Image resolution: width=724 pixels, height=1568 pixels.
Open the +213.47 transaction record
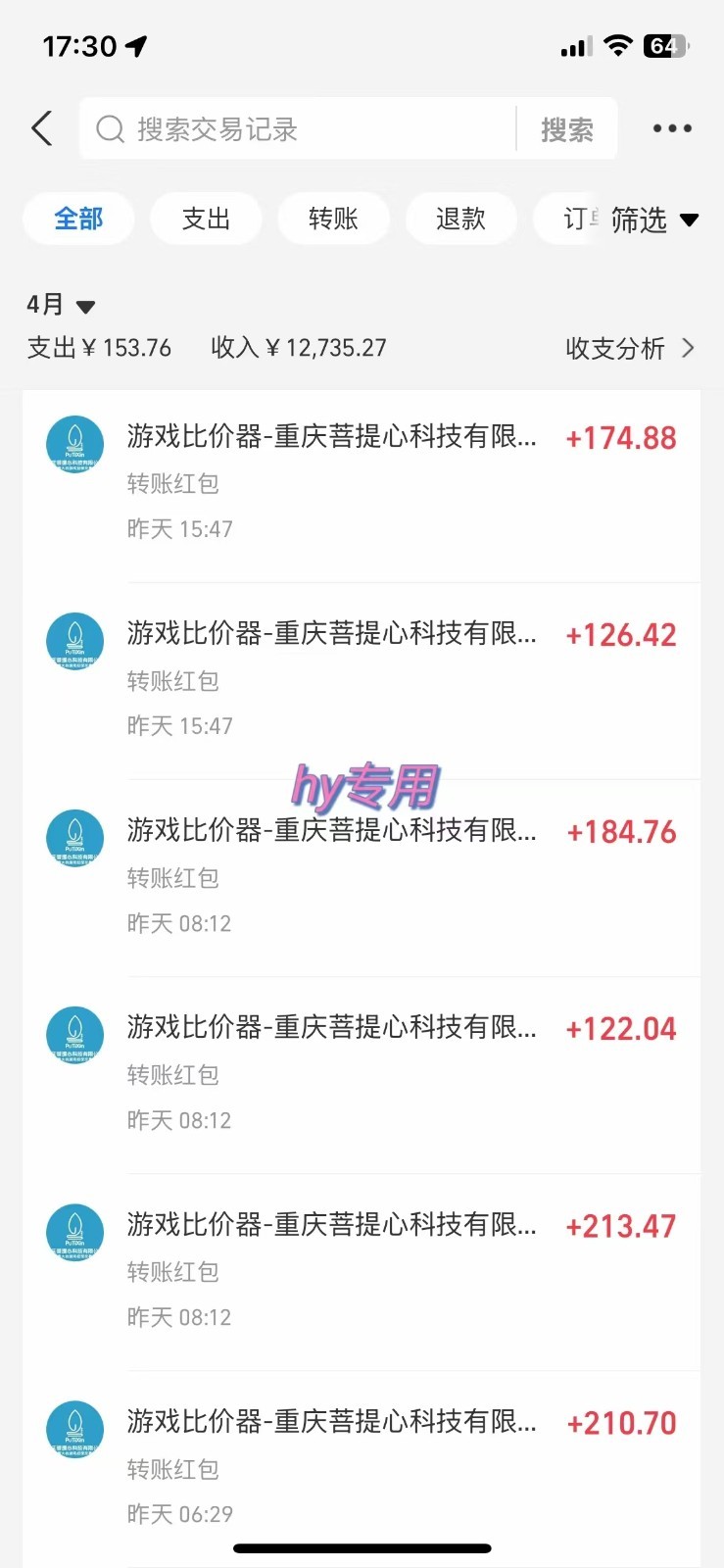362,1272
